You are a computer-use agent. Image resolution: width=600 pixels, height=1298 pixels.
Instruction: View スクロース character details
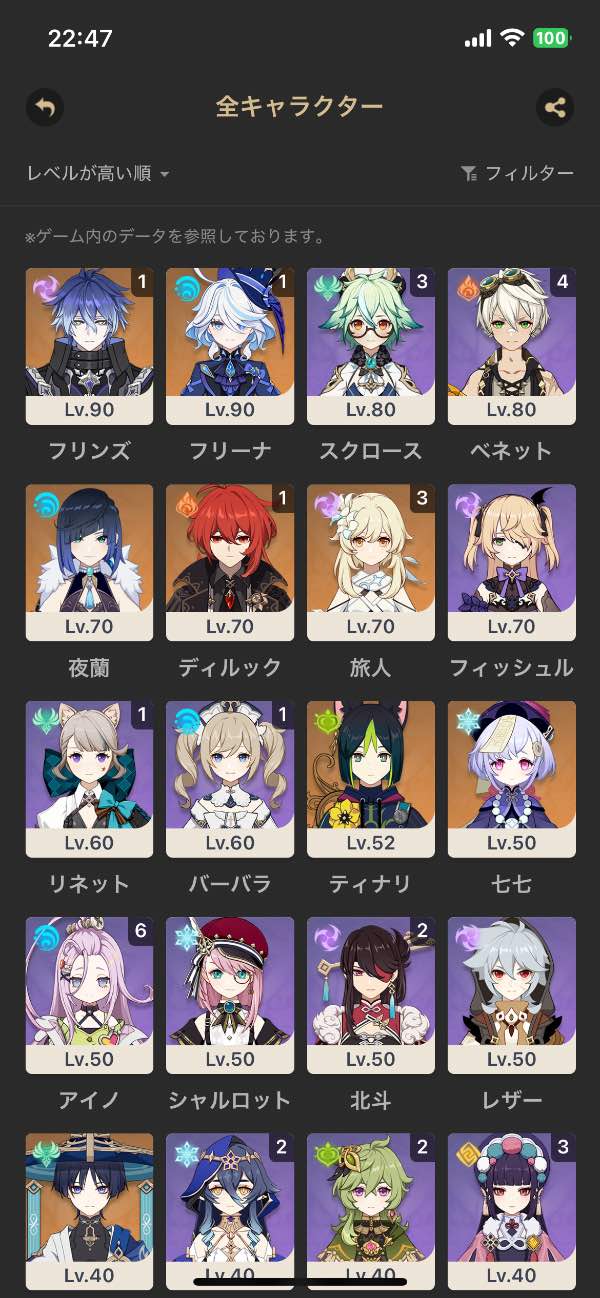click(371, 345)
